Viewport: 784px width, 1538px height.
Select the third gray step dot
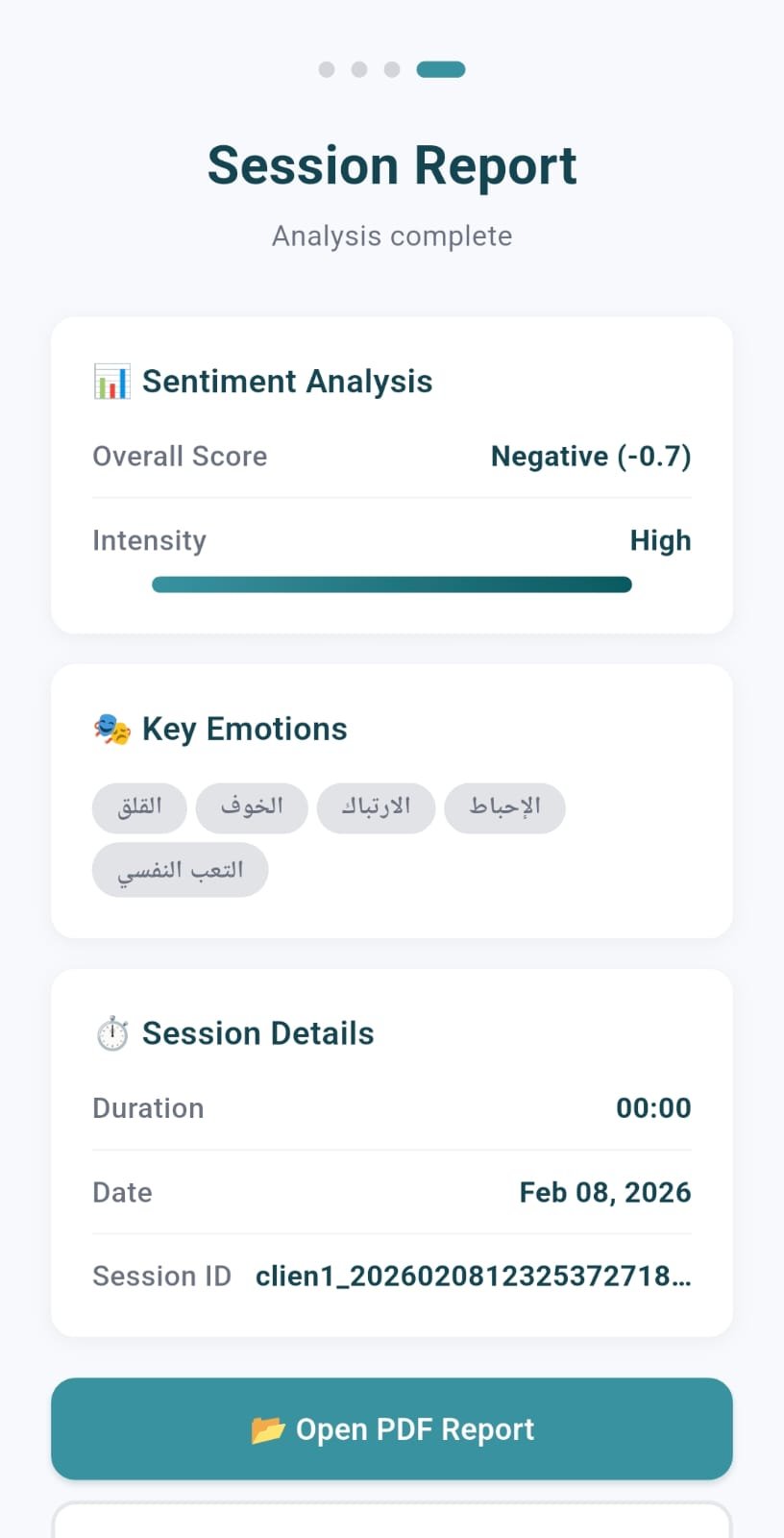click(x=391, y=69)
